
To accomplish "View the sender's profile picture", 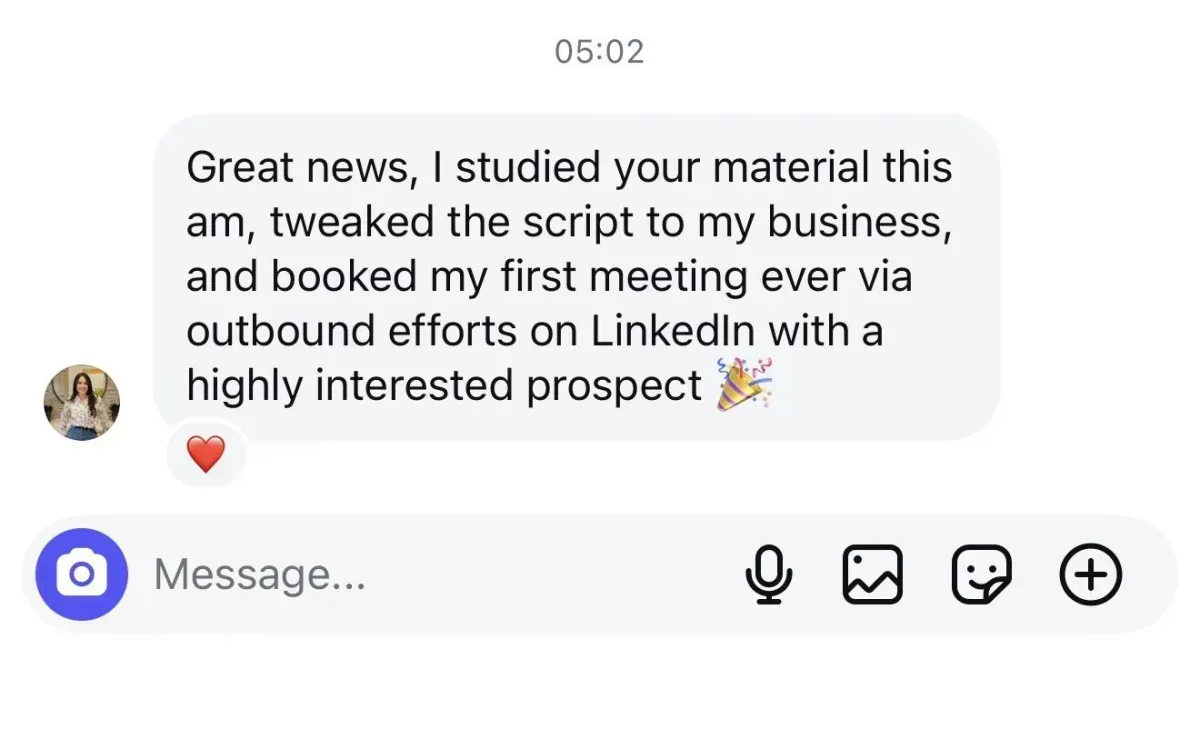I will [x=82, y=402].
